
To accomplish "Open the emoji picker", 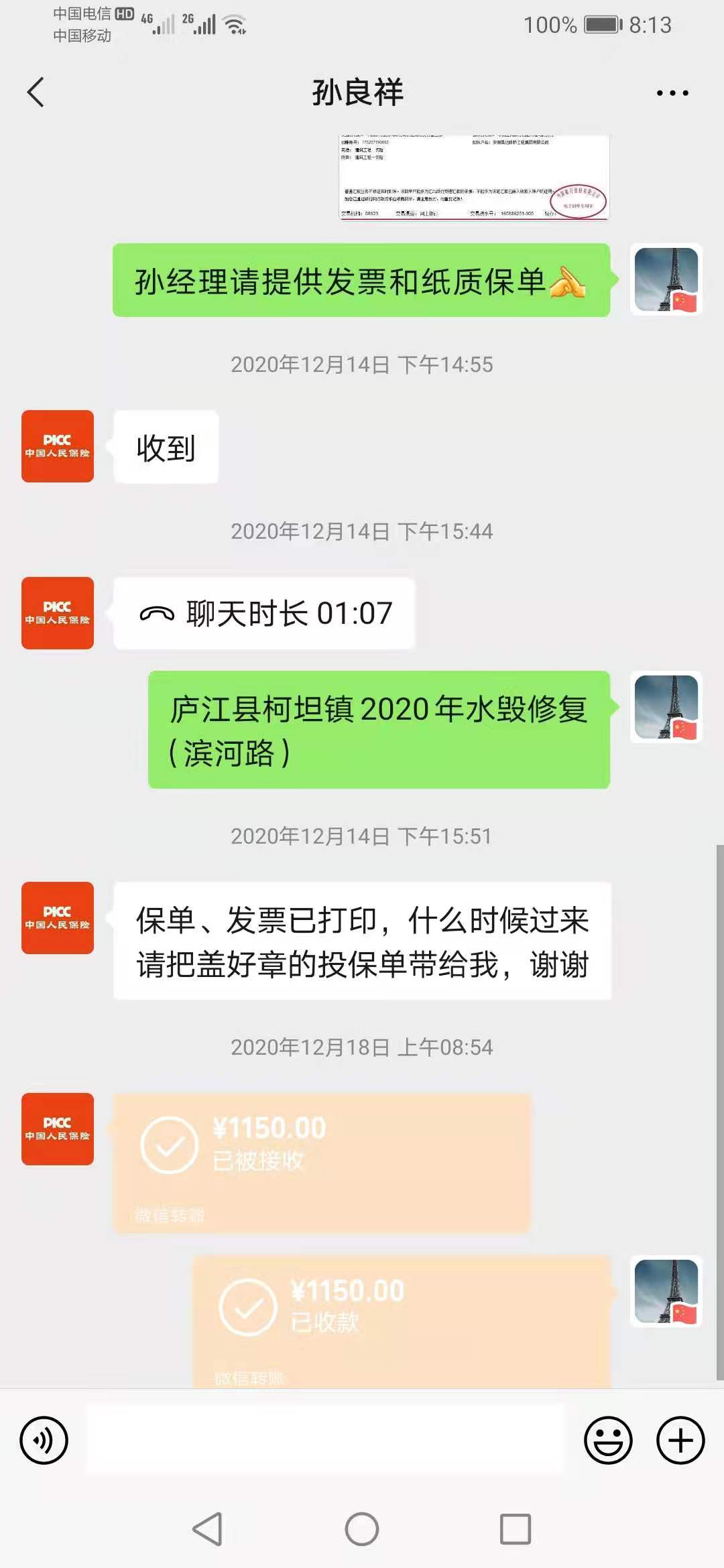I will (608, 1440).
